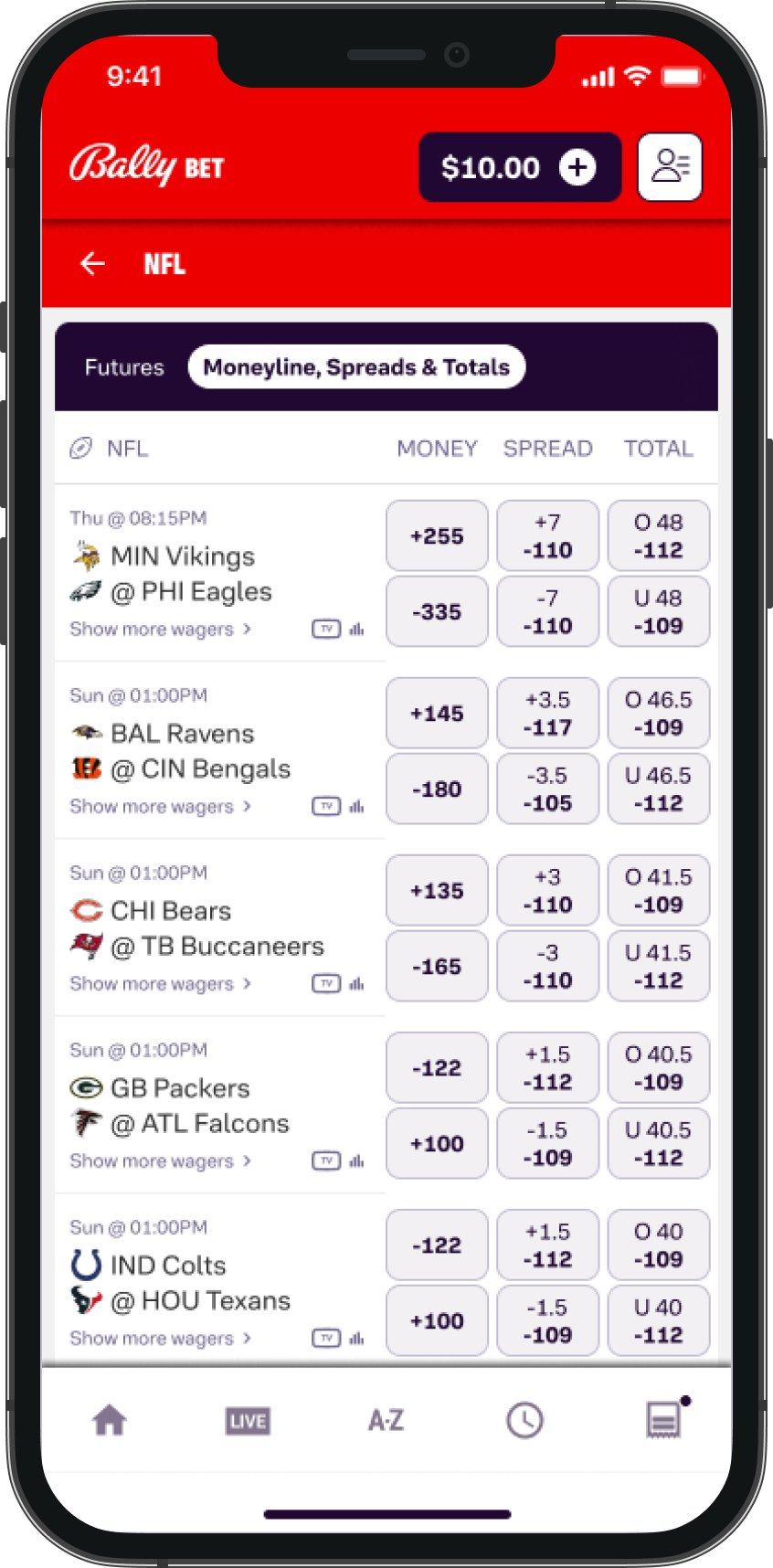Select the Buccaneers -3 spread

[x=547, y=967]
